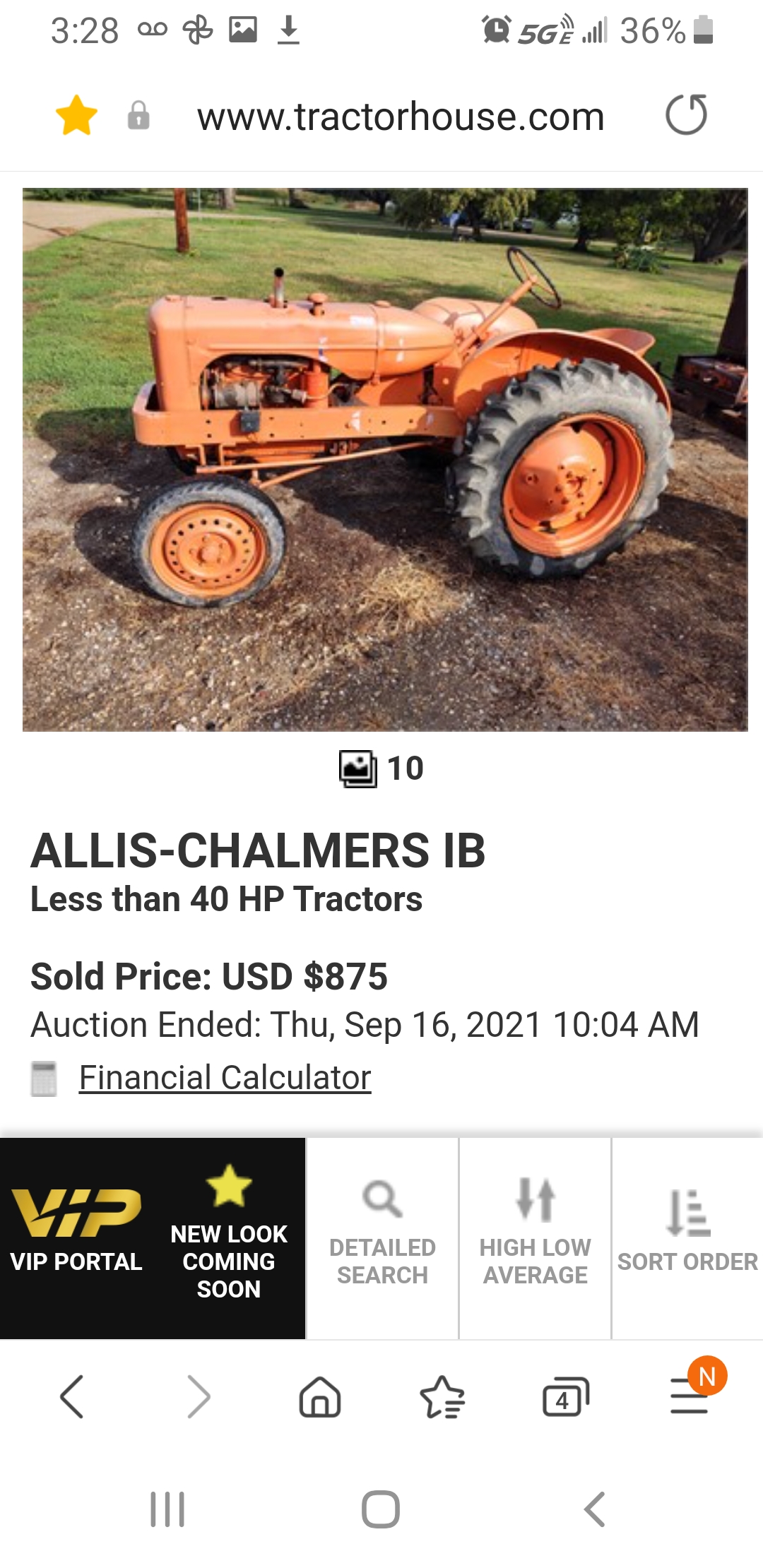Tap the system home button
Image resolution: width=763 pixels, height=1568 pixels.
(x=381, y=1509)
